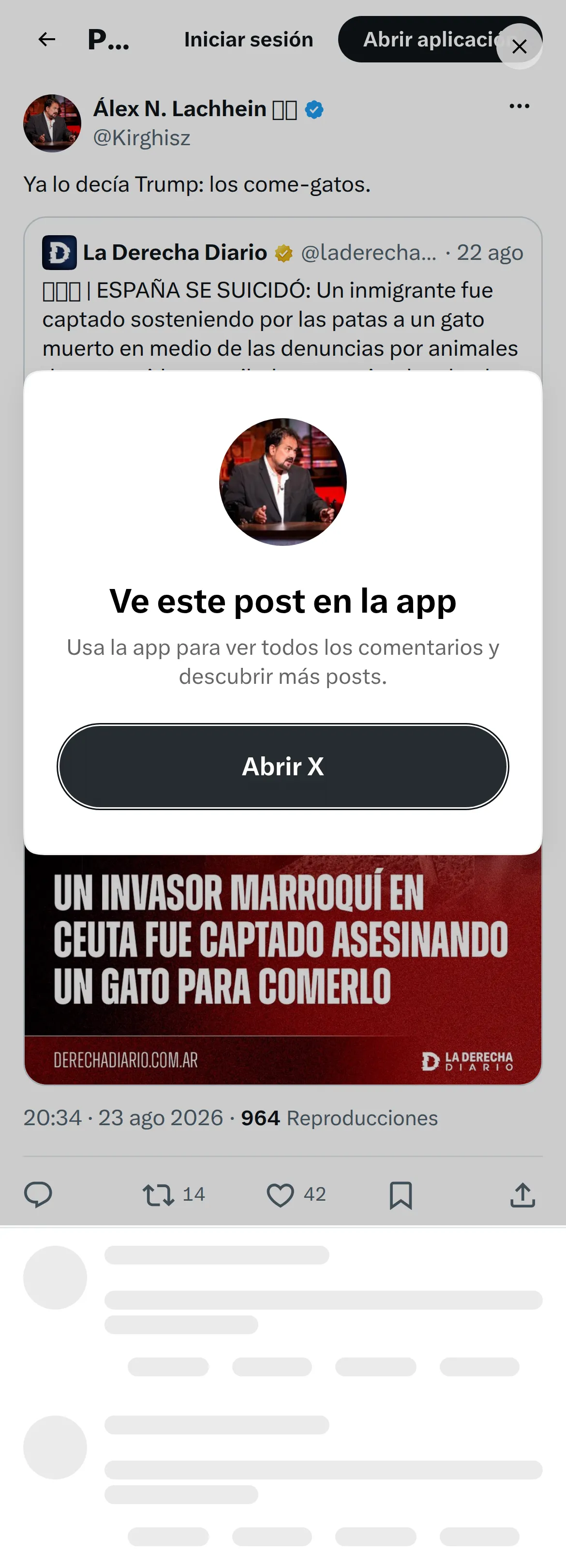Like the post with the heart
566x1568 pixels.
point(296,1194)
